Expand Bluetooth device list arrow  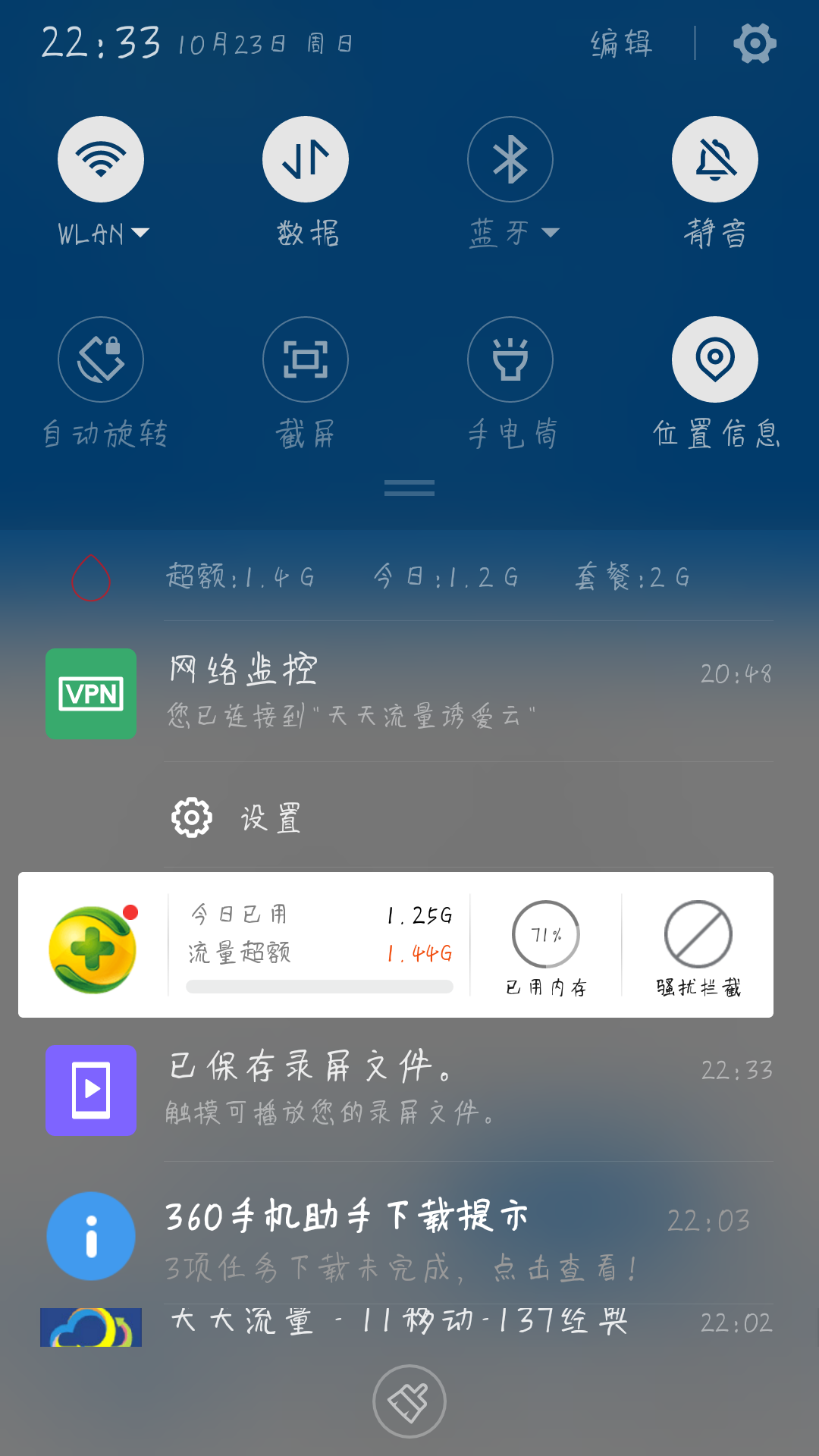(551, 235)
